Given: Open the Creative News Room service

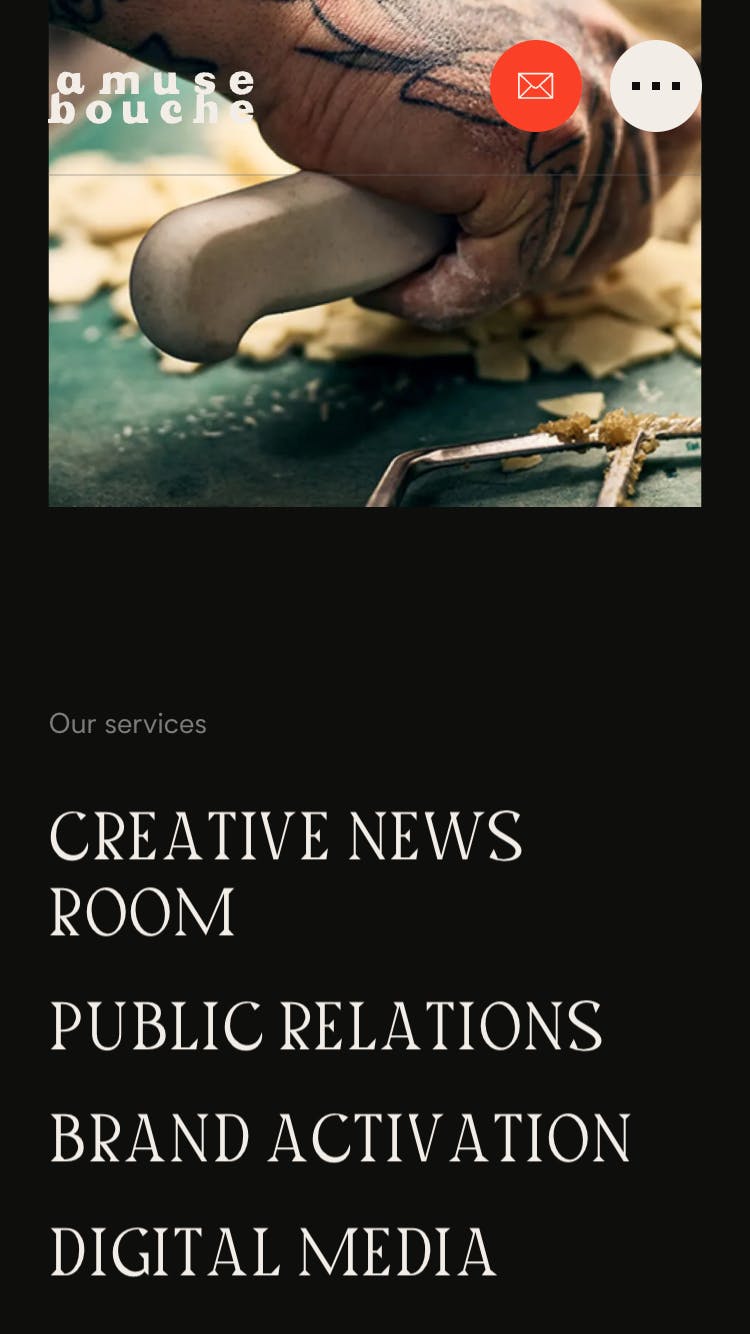Looking at the screenshot, I should point(285,875).
